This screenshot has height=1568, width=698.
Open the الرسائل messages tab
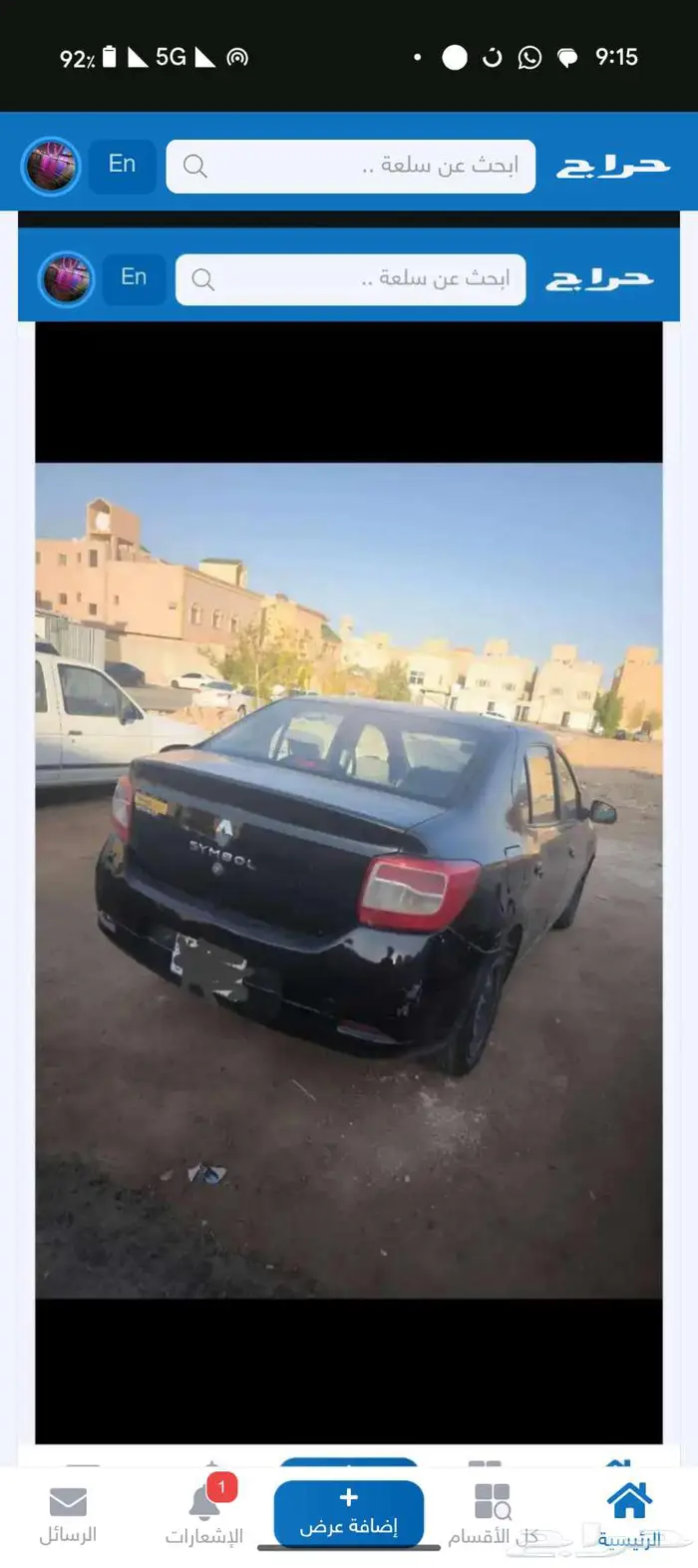pyautogui.click(x=68, y=1513)
